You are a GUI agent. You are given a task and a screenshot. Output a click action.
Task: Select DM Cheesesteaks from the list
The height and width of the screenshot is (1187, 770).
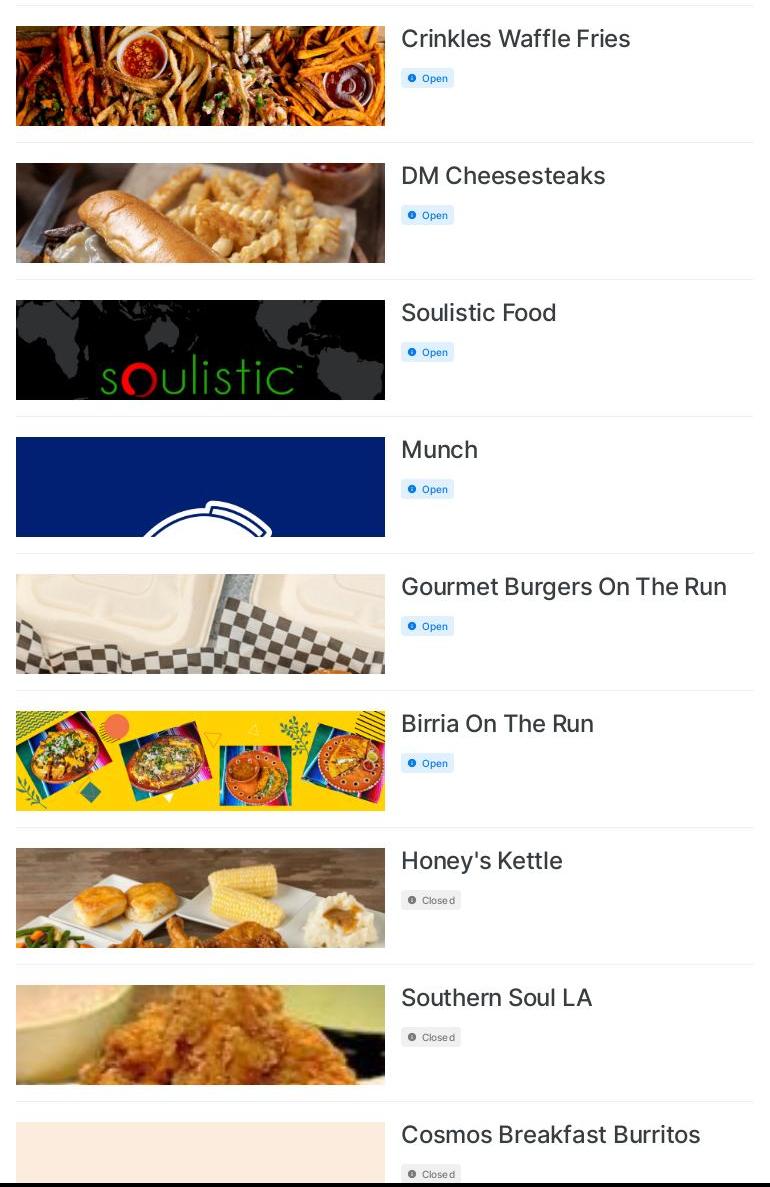[503, 176]
